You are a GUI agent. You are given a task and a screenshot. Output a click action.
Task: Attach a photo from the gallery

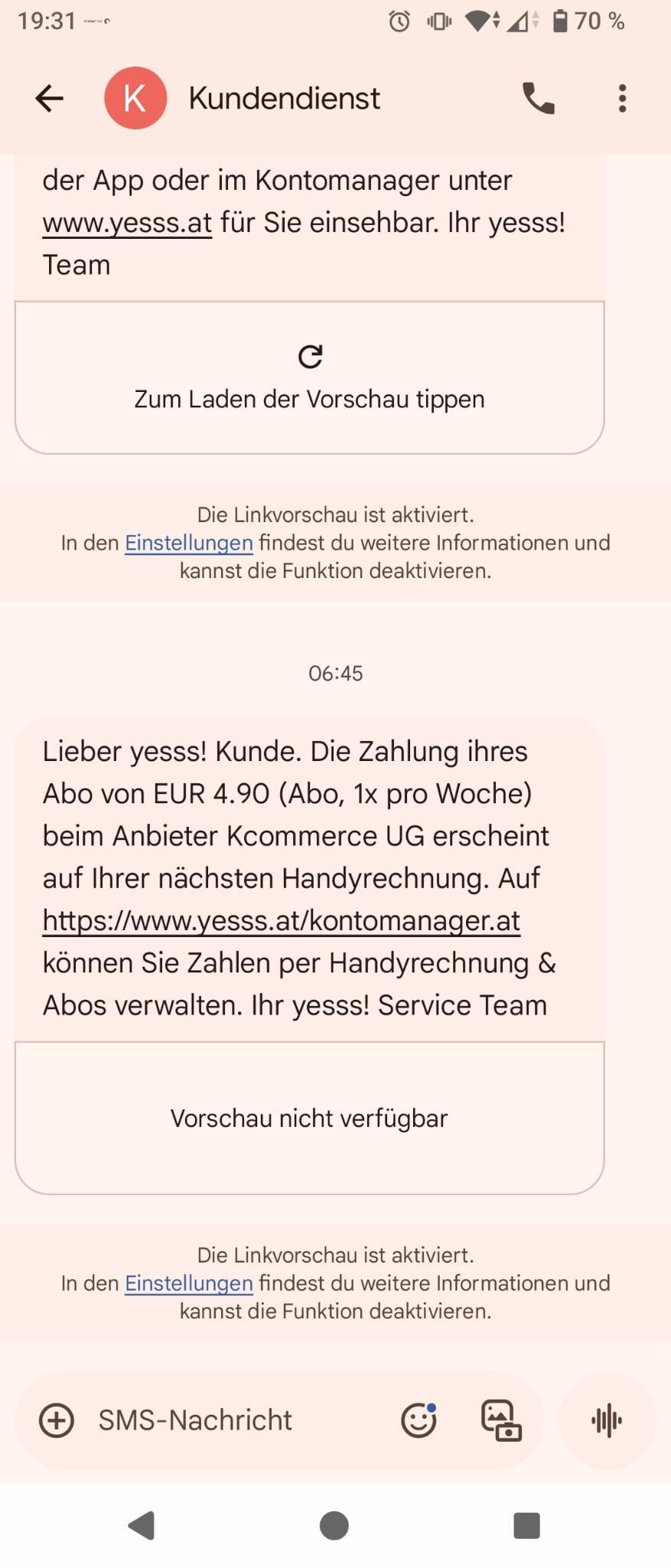coord(500,1420)
